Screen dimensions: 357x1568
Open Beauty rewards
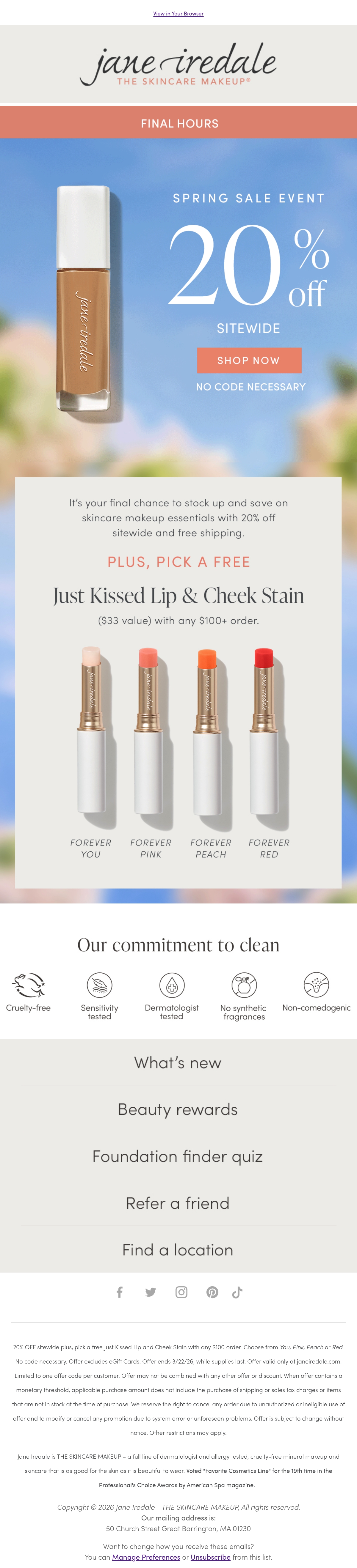[178, 1110]
